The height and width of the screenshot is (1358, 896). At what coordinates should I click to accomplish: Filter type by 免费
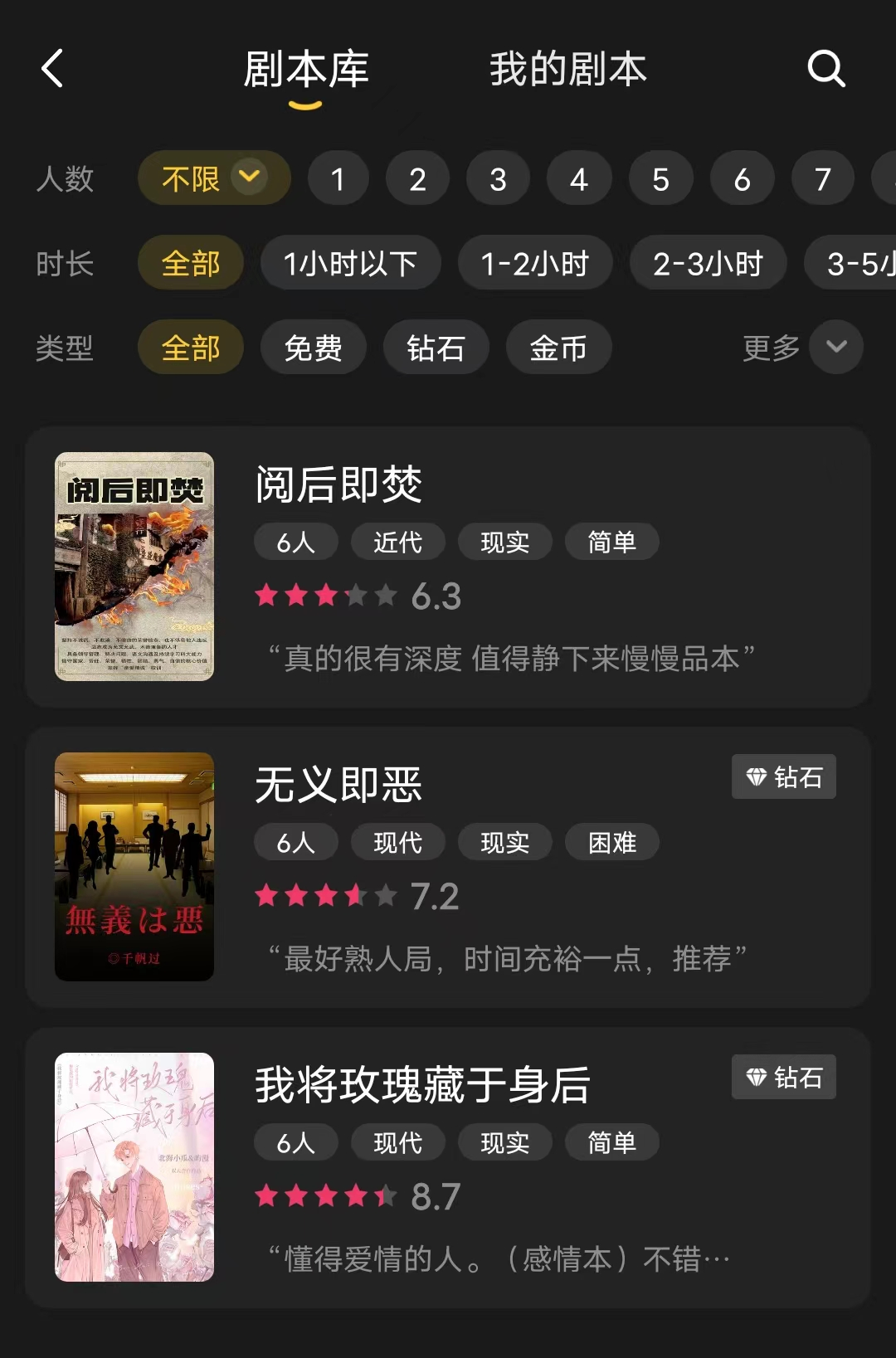[313, 347]
